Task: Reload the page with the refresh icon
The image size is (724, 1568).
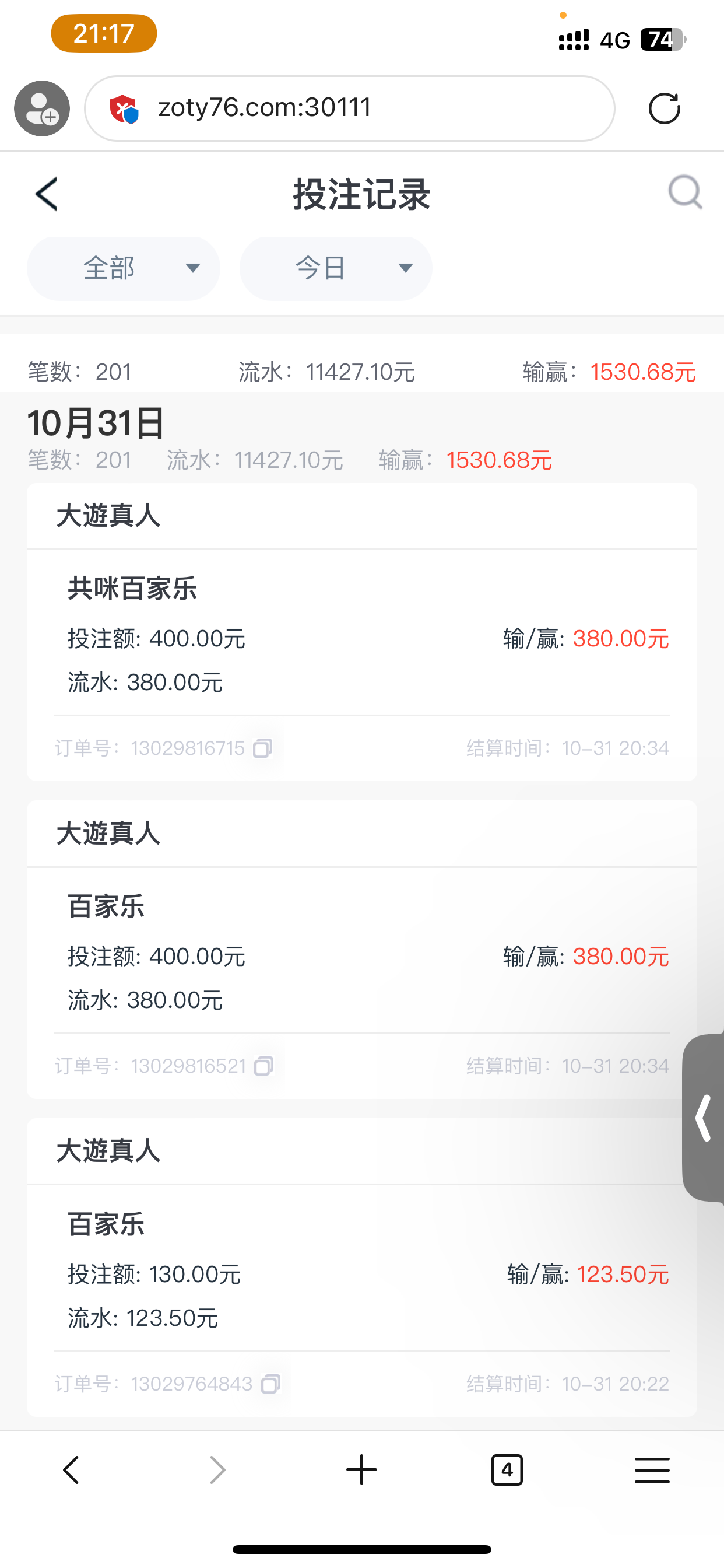Action: tap(665, 108)
